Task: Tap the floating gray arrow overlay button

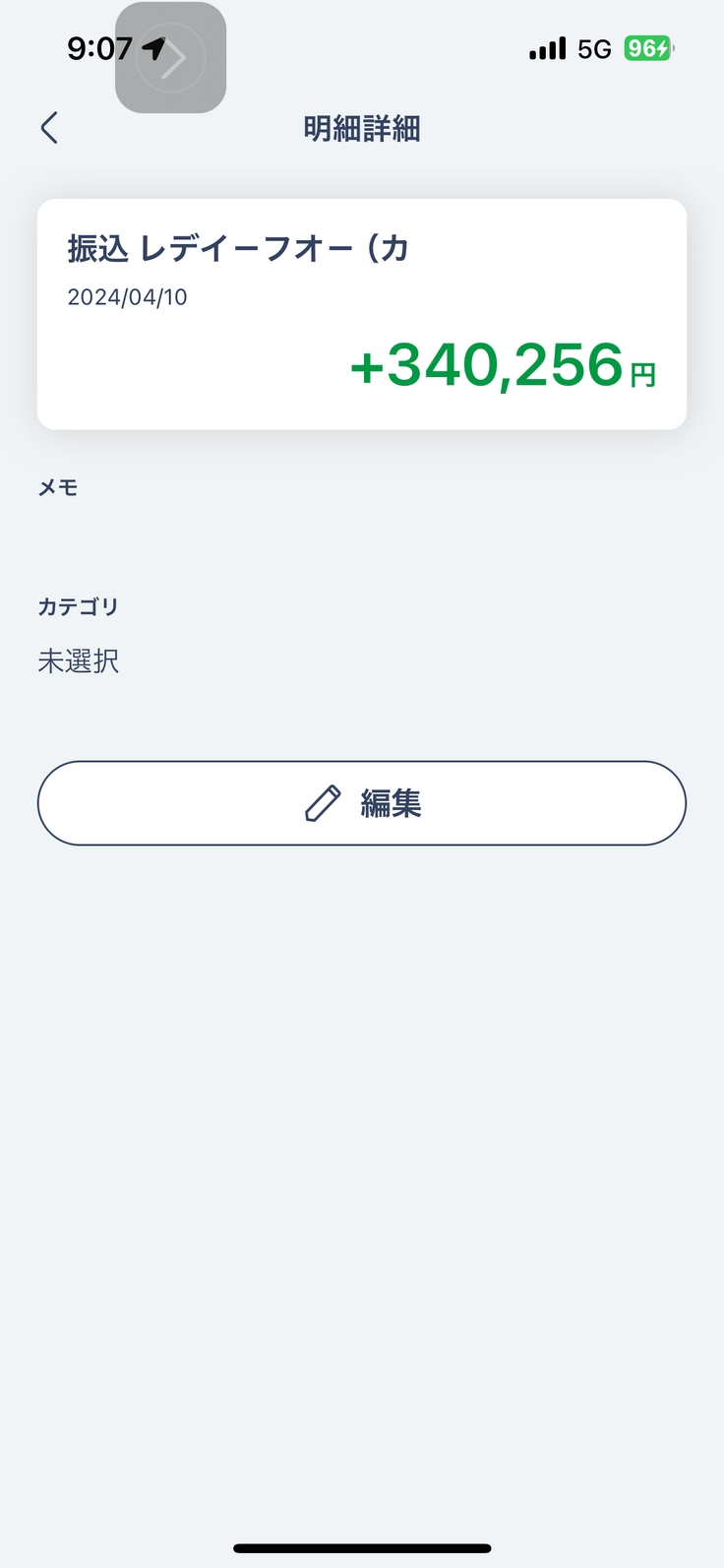Action: click(x=171, y=58)
